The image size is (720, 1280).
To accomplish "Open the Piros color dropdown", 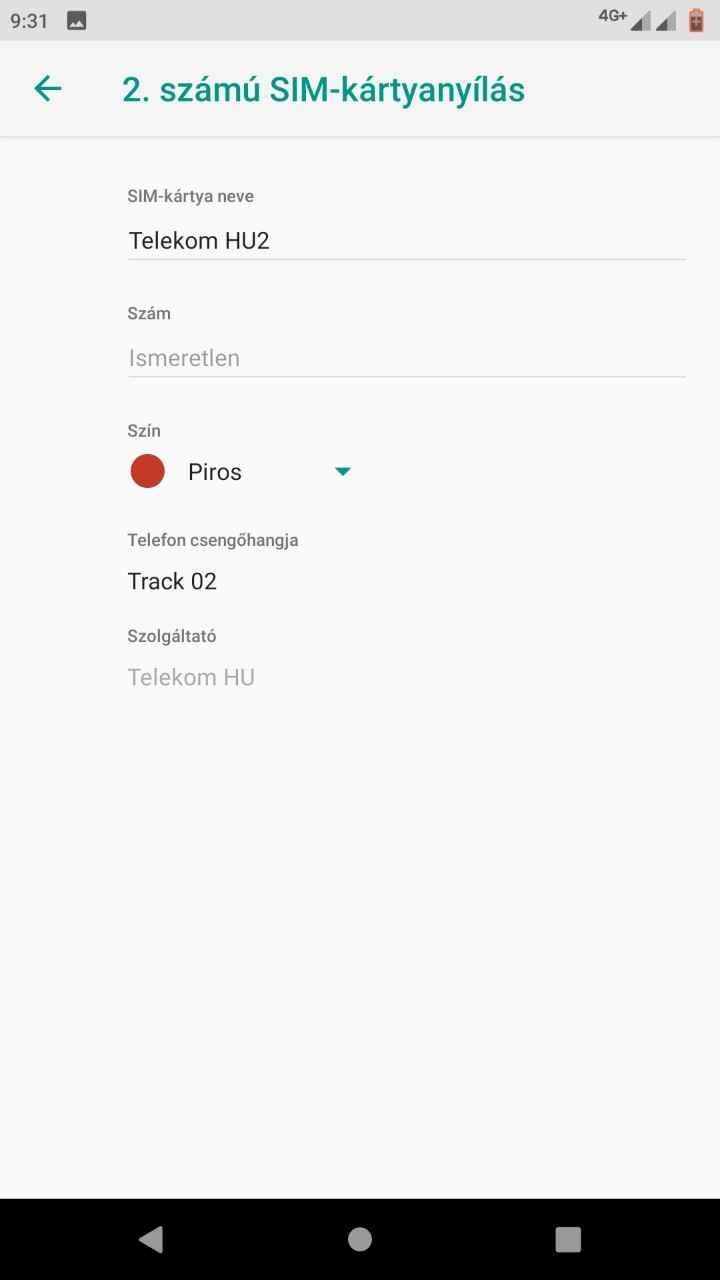I will pos(241,472).
